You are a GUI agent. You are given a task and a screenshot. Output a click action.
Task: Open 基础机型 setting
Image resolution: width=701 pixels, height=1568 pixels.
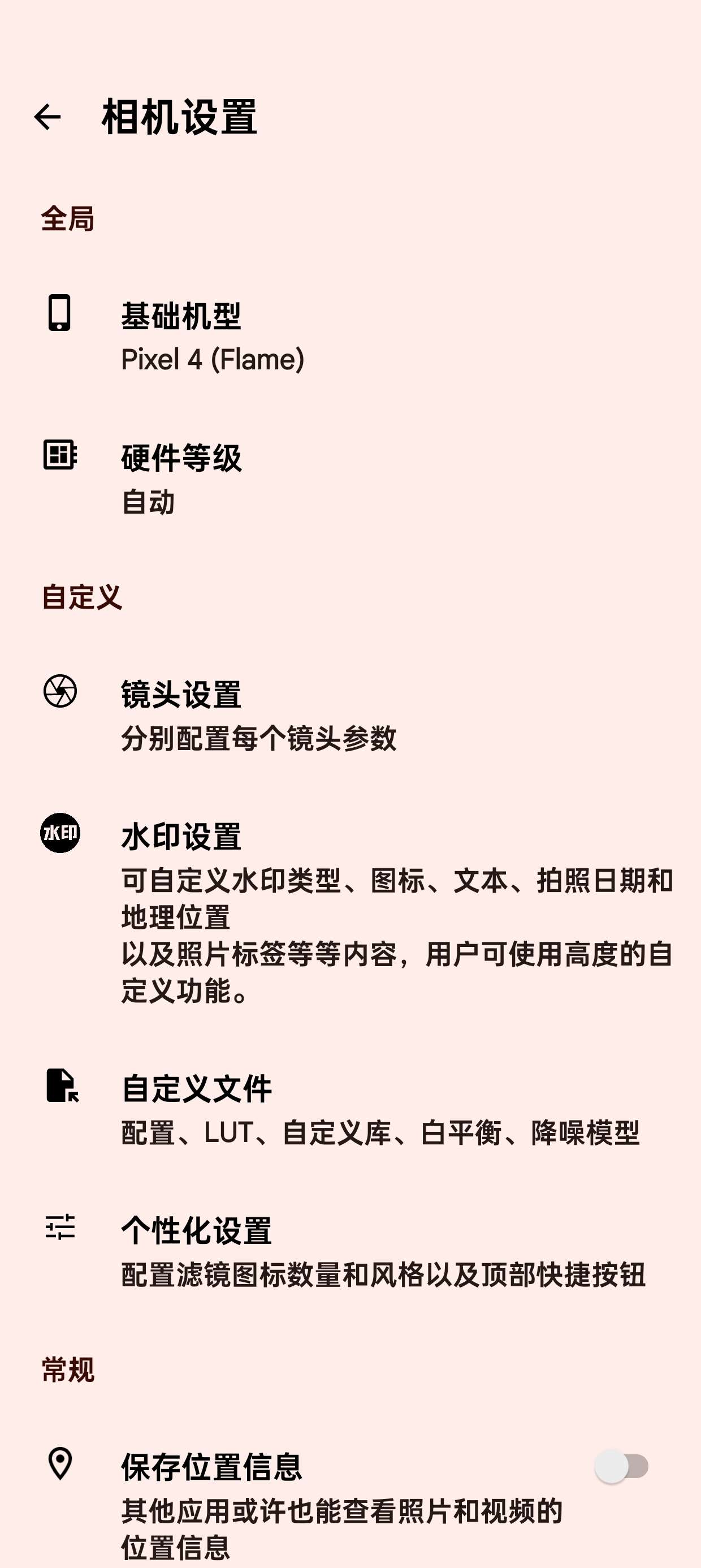click(213, 337)
